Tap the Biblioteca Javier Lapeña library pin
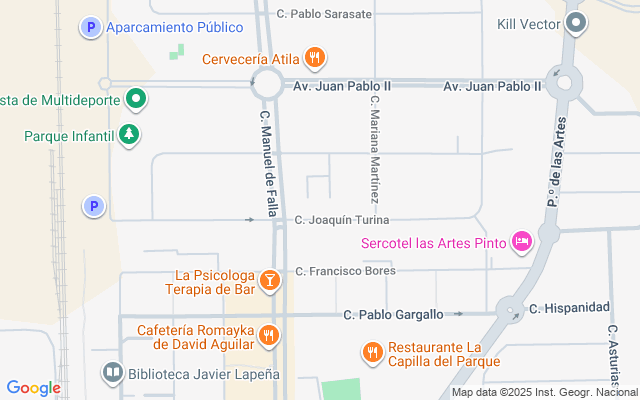 [x=113, y=374]
